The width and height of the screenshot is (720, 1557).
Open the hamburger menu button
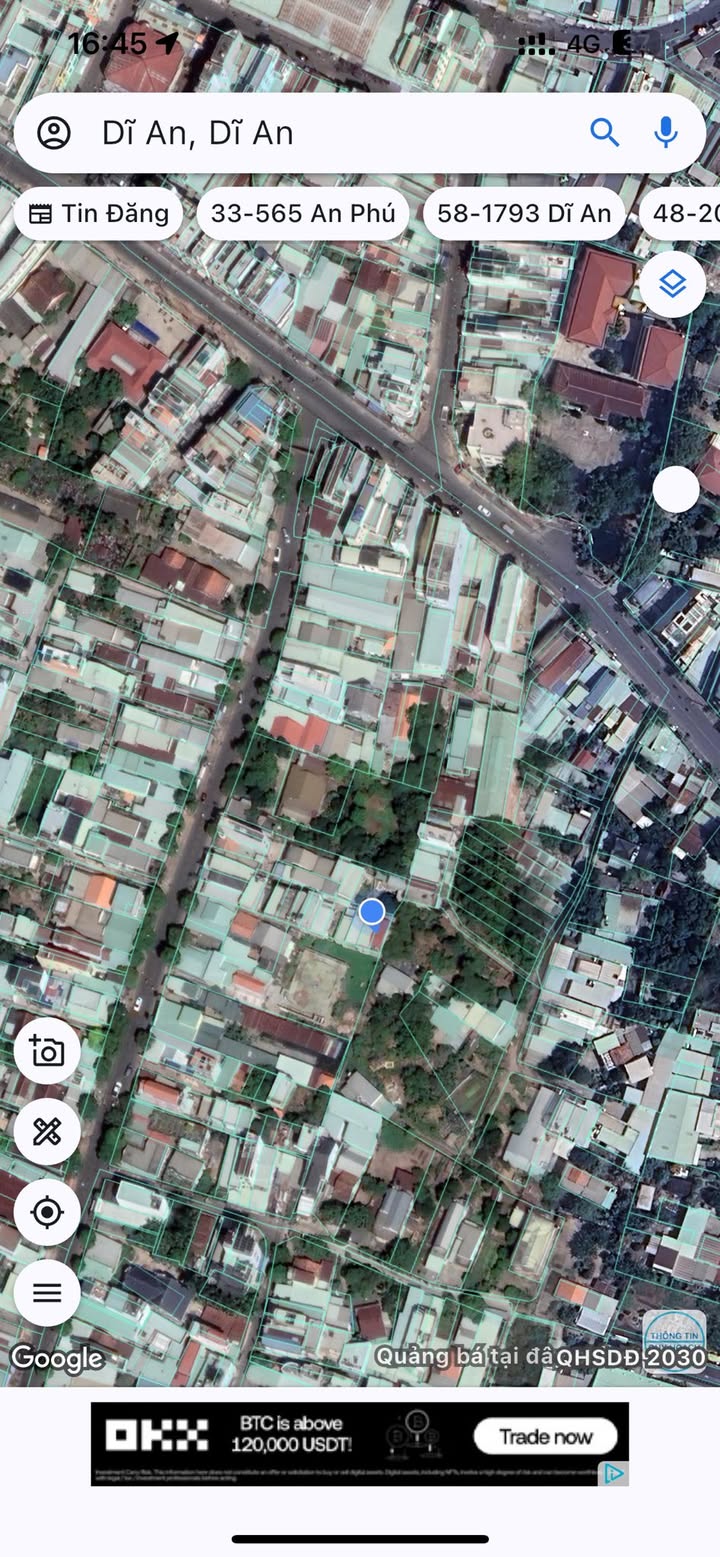tap(47, 1292)
